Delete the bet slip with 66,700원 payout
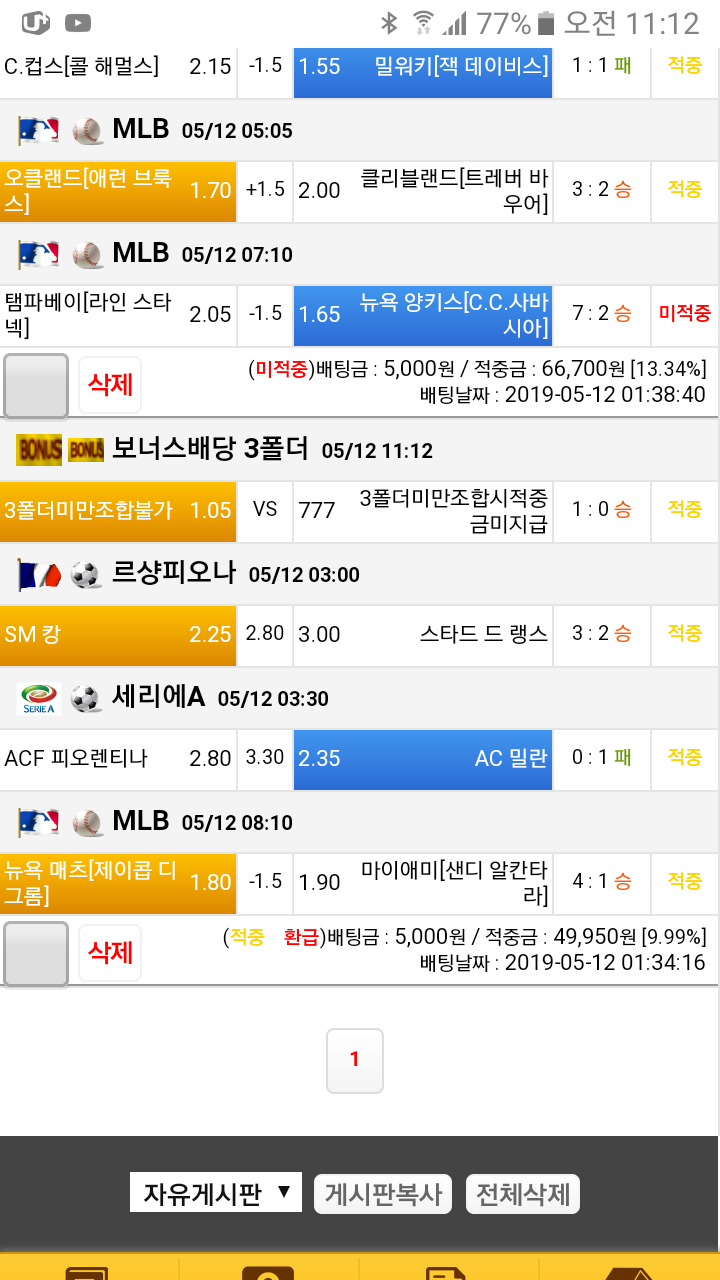Screen dimensions: 720x1280 point(110,385)
